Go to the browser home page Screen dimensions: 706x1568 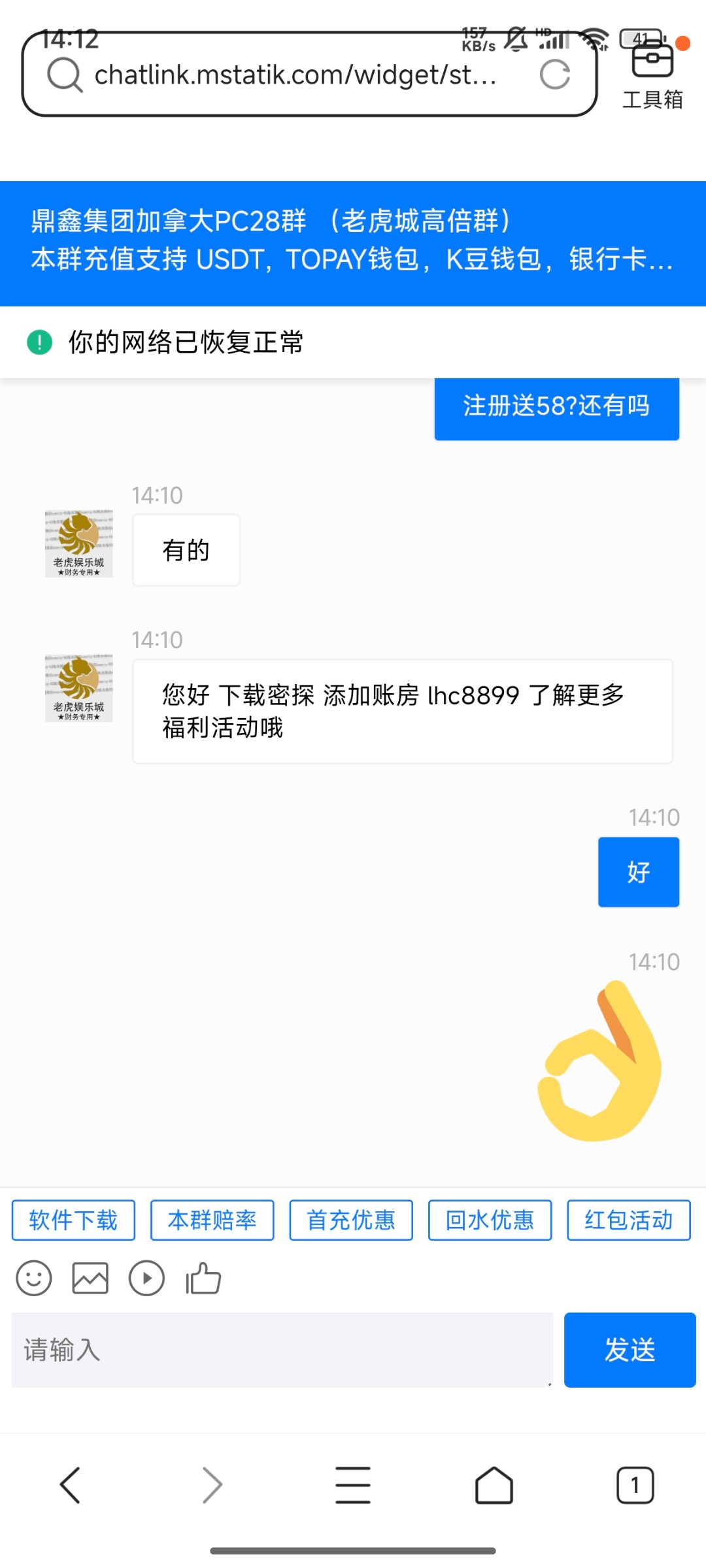494,1485
